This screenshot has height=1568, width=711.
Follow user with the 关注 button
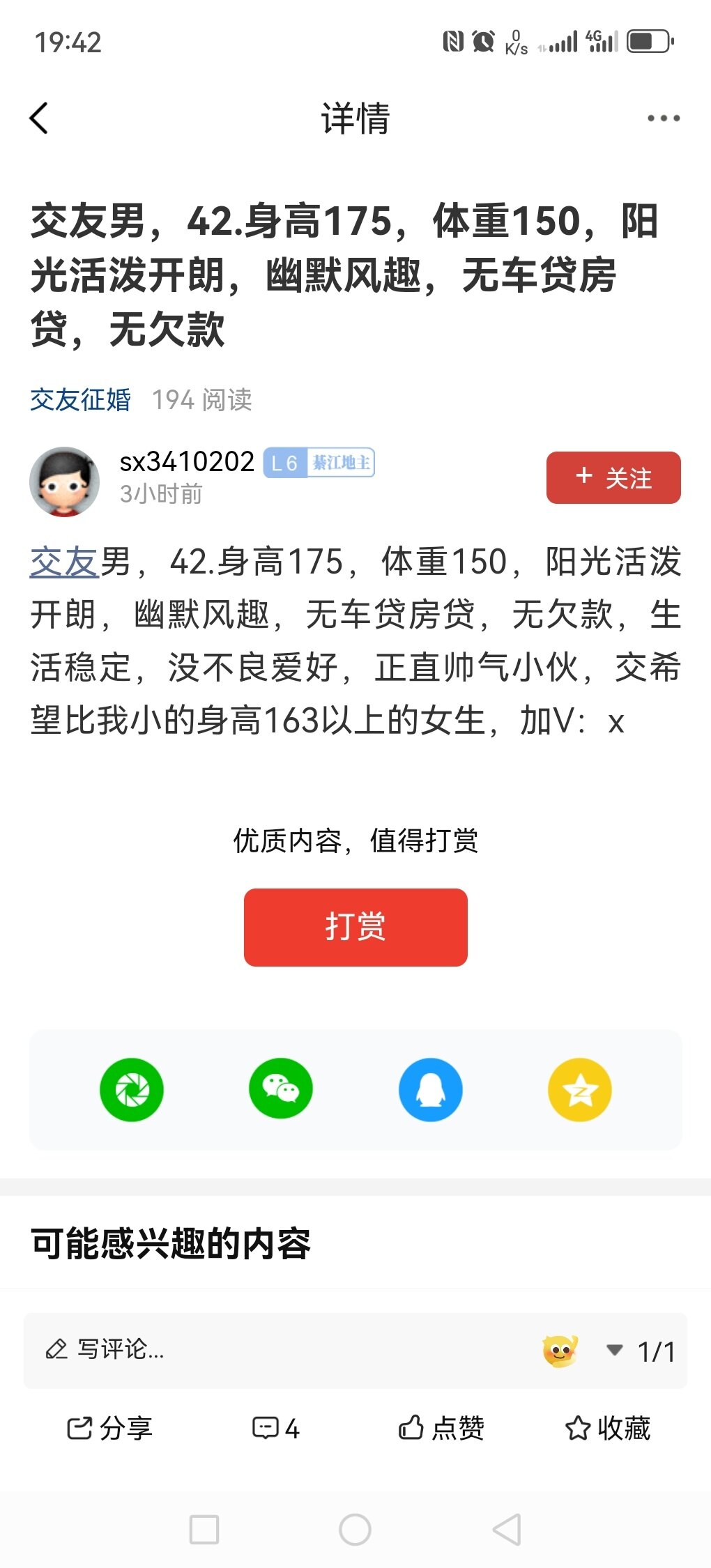click(x=613, y=477)
